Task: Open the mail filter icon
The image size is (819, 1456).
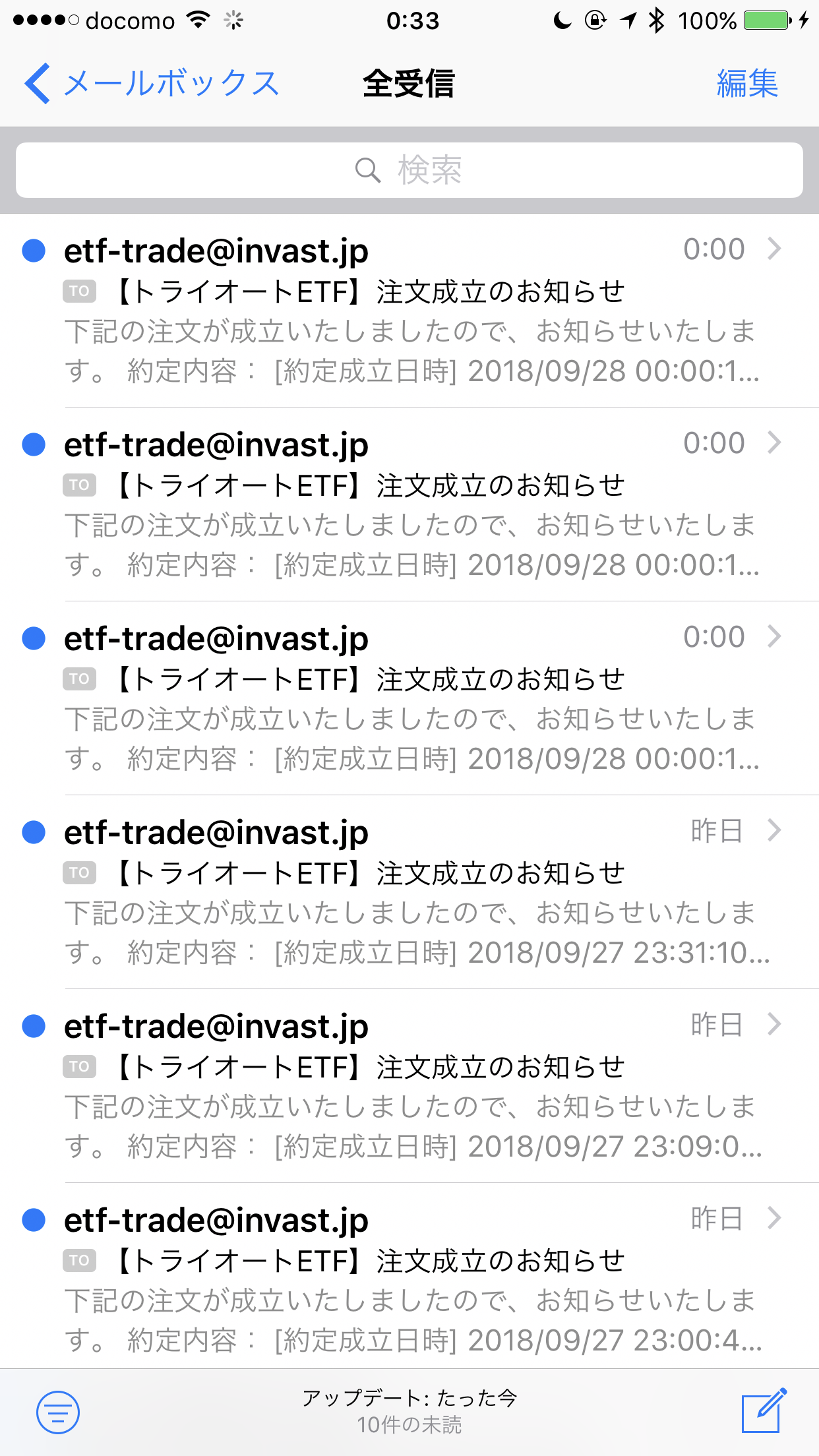Action: [x=58, y=1412]
